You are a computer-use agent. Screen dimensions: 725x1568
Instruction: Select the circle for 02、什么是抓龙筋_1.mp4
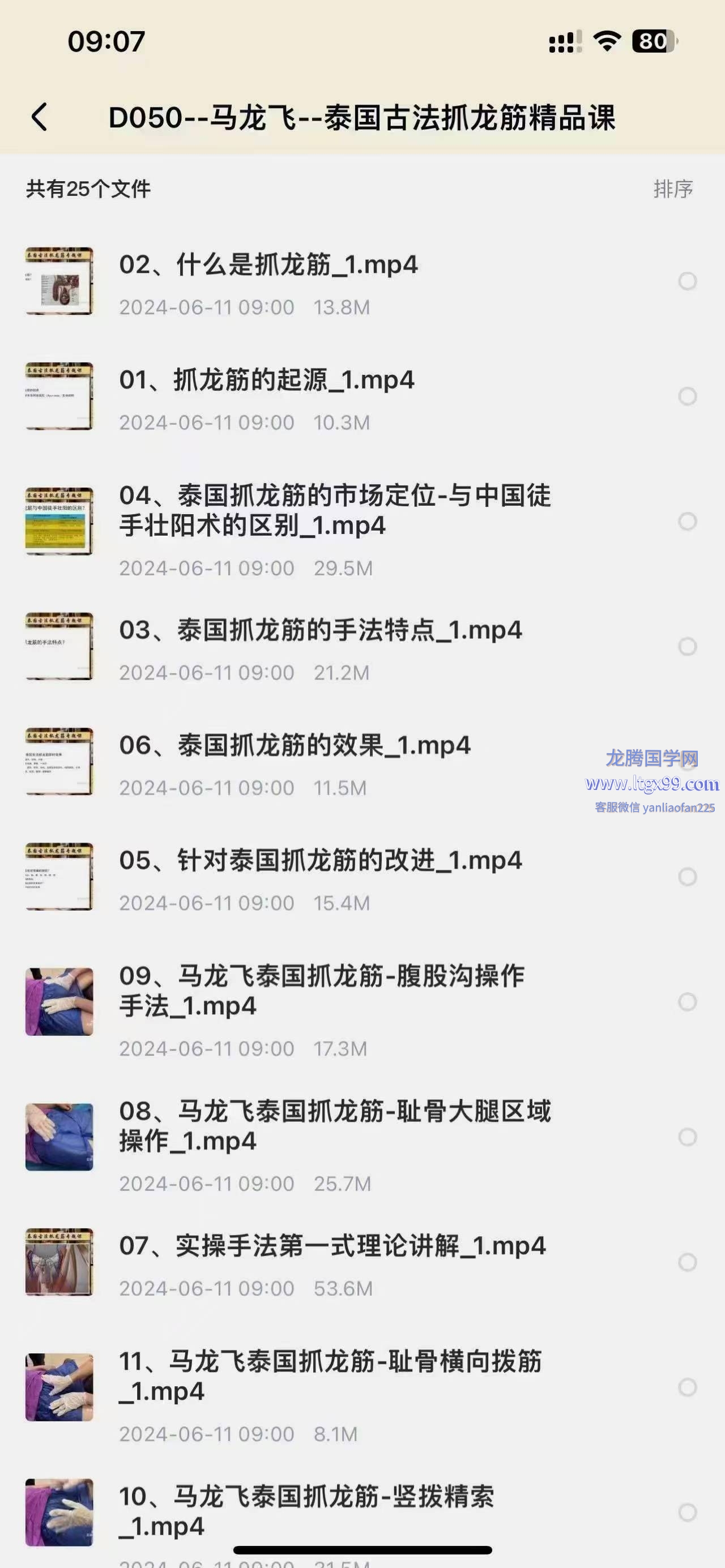click(x=687, y=281)
